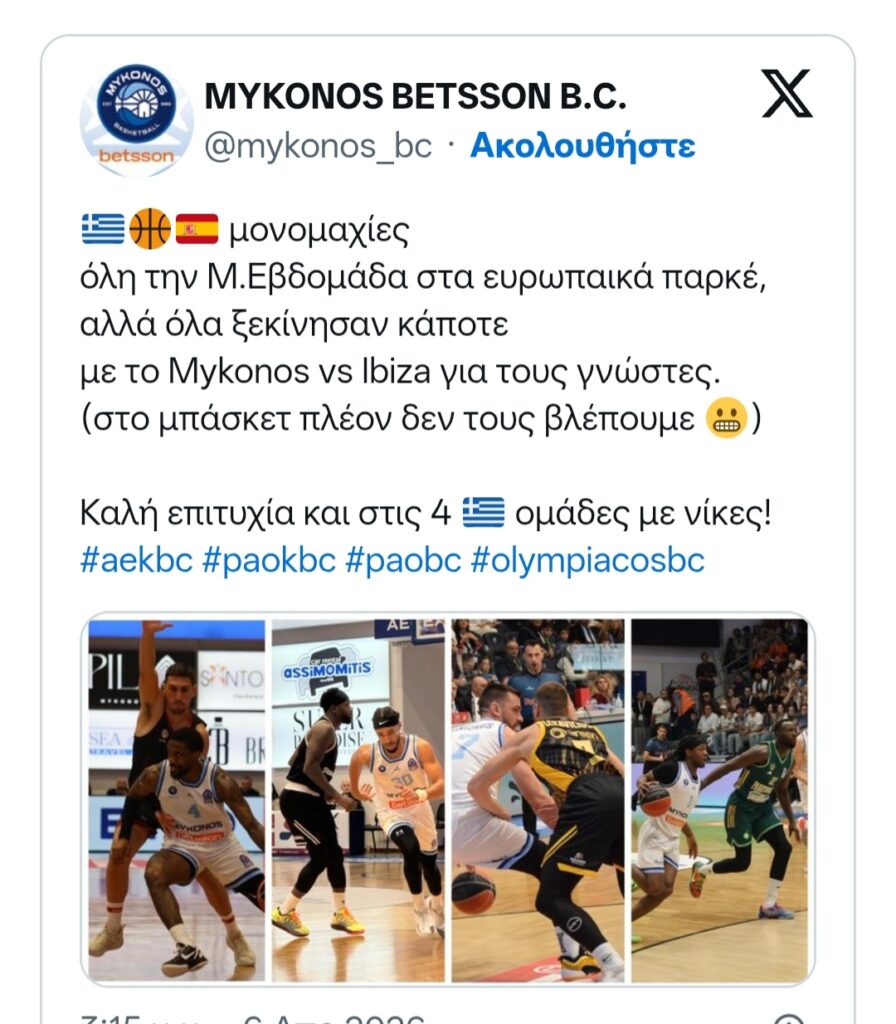Open the #aekbc hashtag
This screenshot has width=896, height=1024.
136,560
